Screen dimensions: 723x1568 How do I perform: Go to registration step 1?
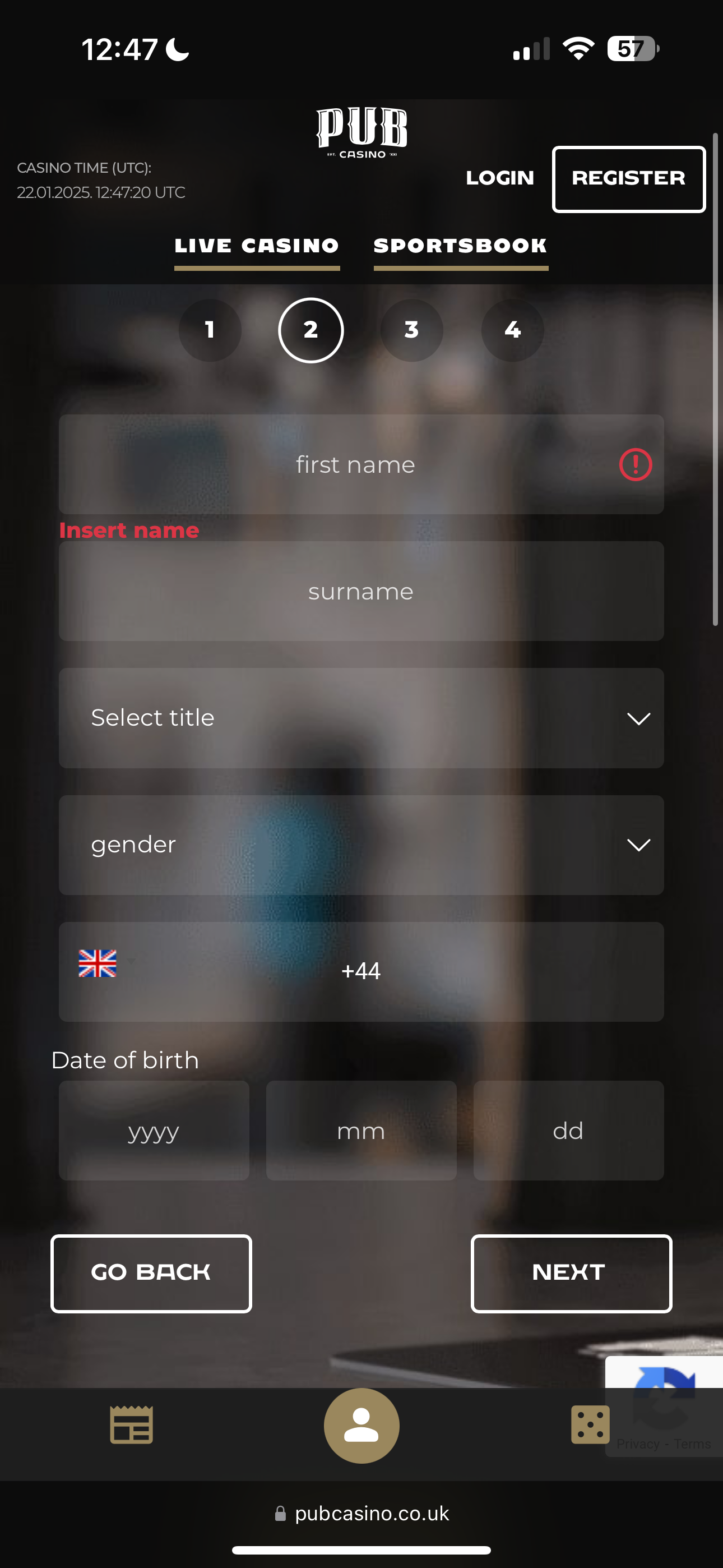coord(210,330)
